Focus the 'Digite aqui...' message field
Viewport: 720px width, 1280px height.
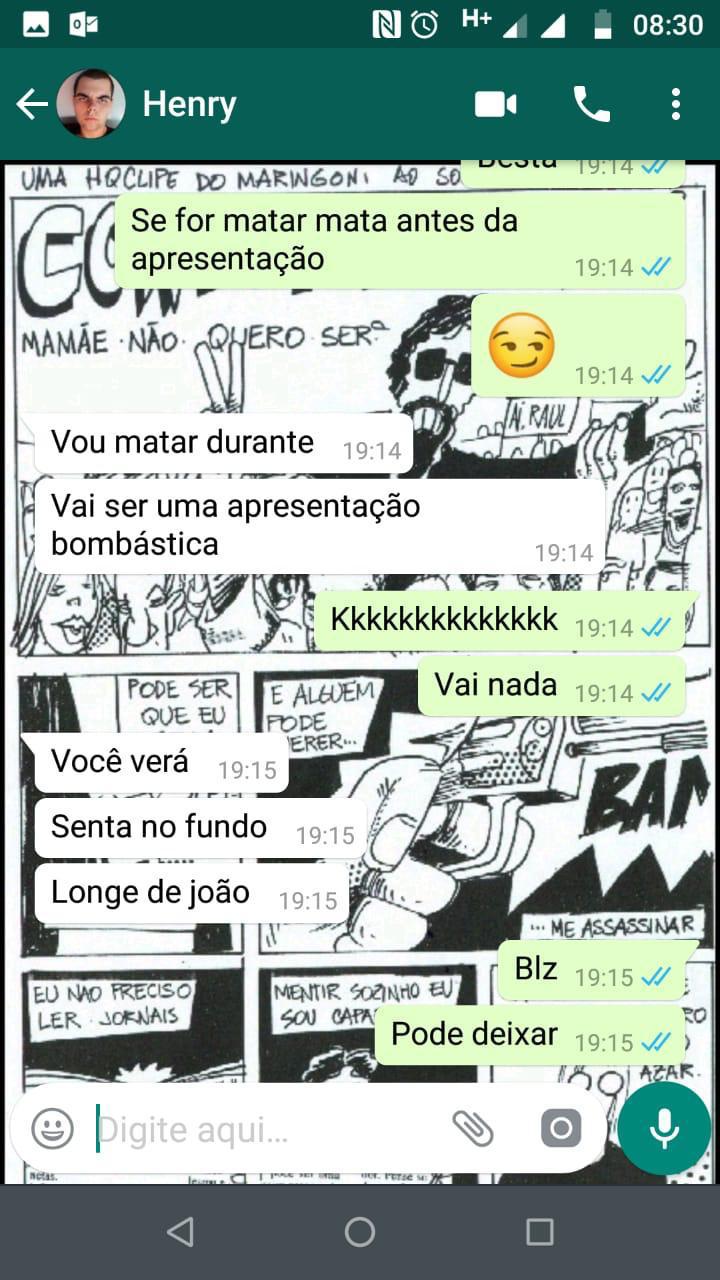pyautogui.click(x=260, y=1130)
